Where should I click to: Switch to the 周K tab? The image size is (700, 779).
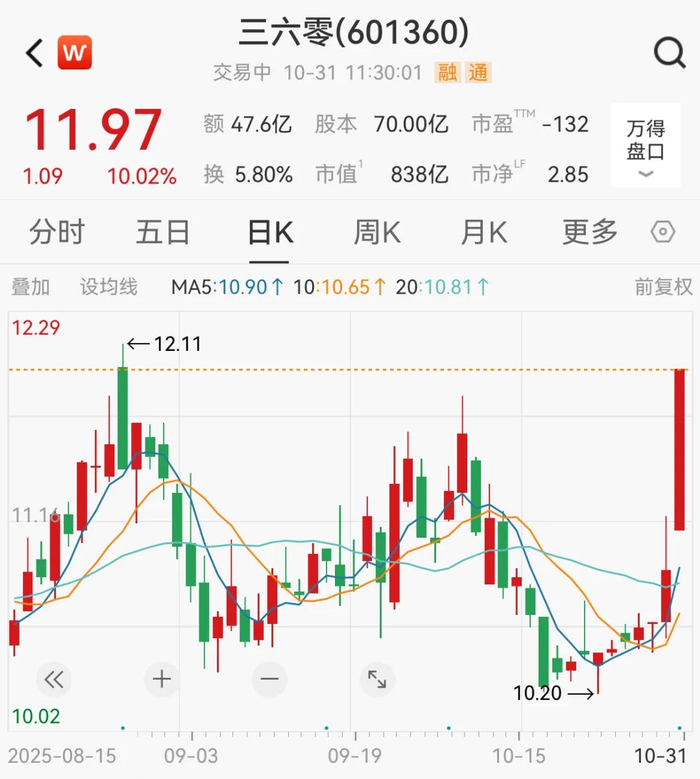[x=377, y=233]
